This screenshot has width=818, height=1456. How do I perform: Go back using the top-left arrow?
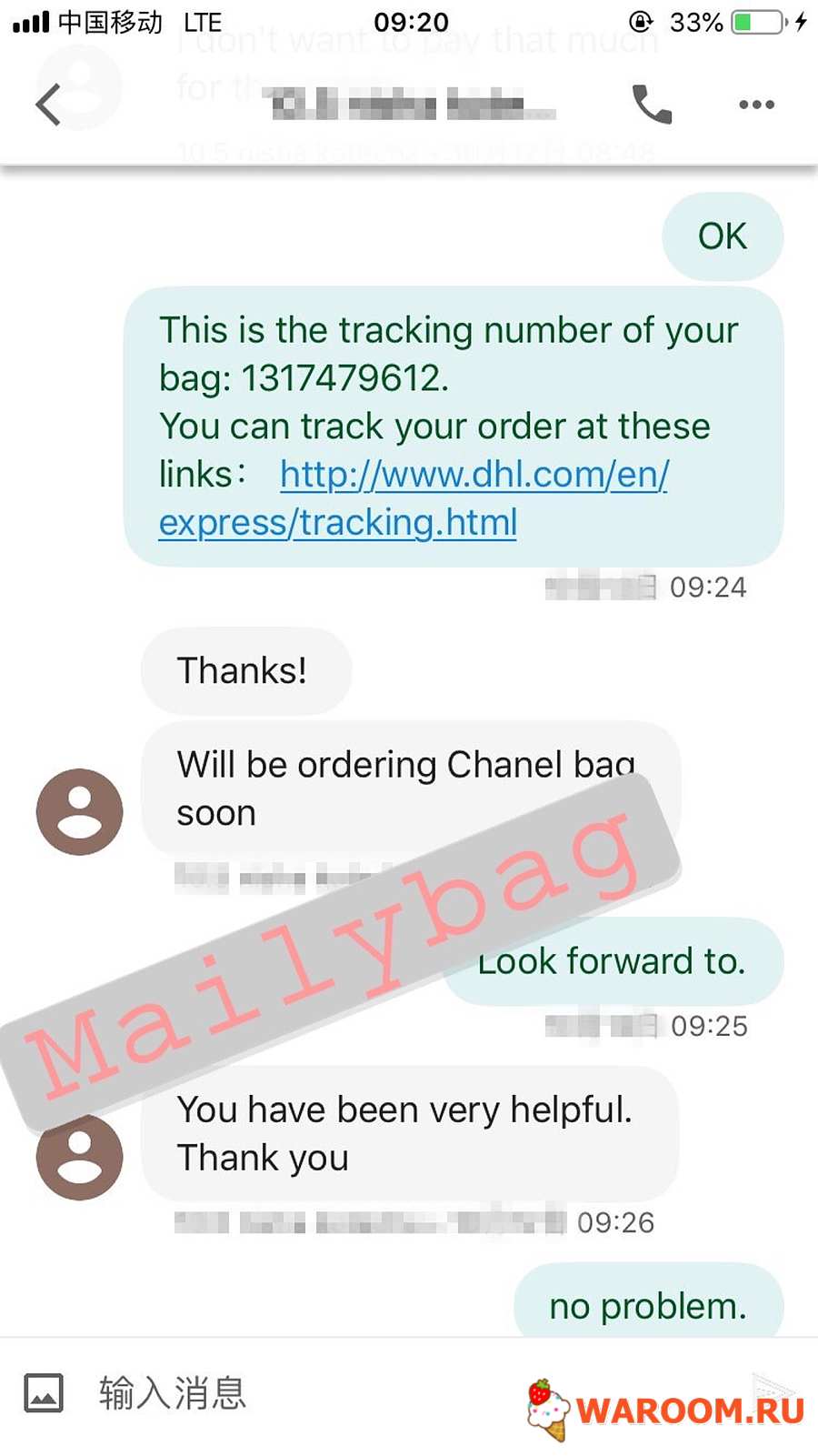[x=48, y=105]
